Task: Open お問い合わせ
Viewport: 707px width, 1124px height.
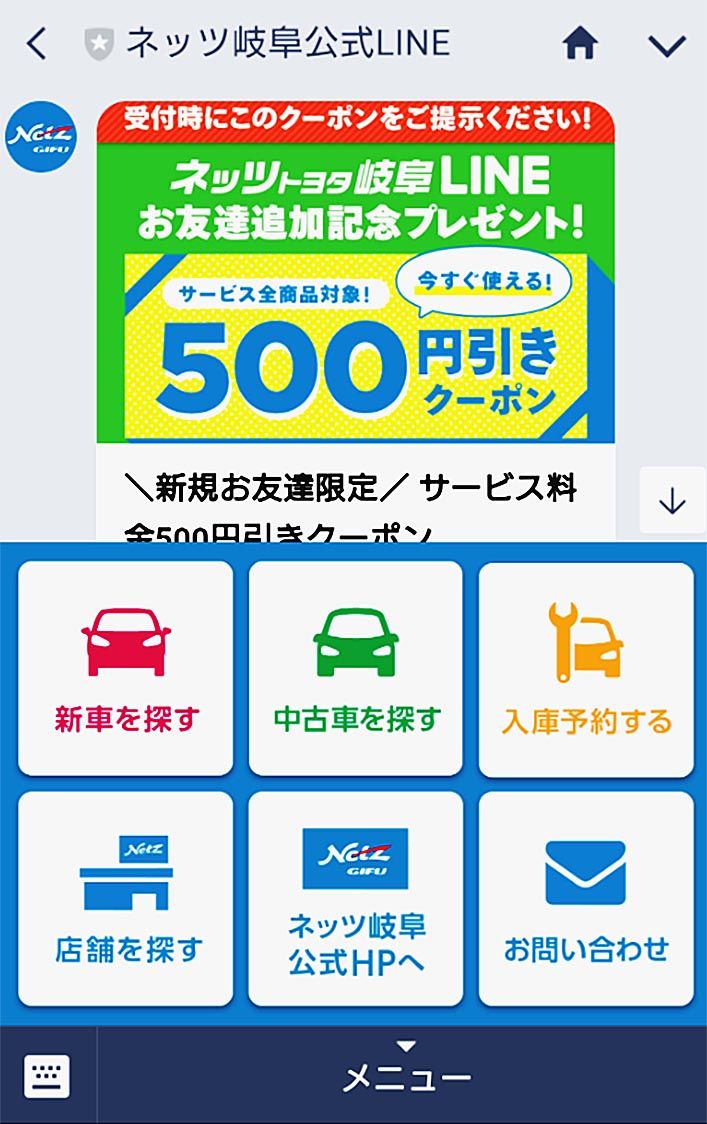Action: coord(586,898)
